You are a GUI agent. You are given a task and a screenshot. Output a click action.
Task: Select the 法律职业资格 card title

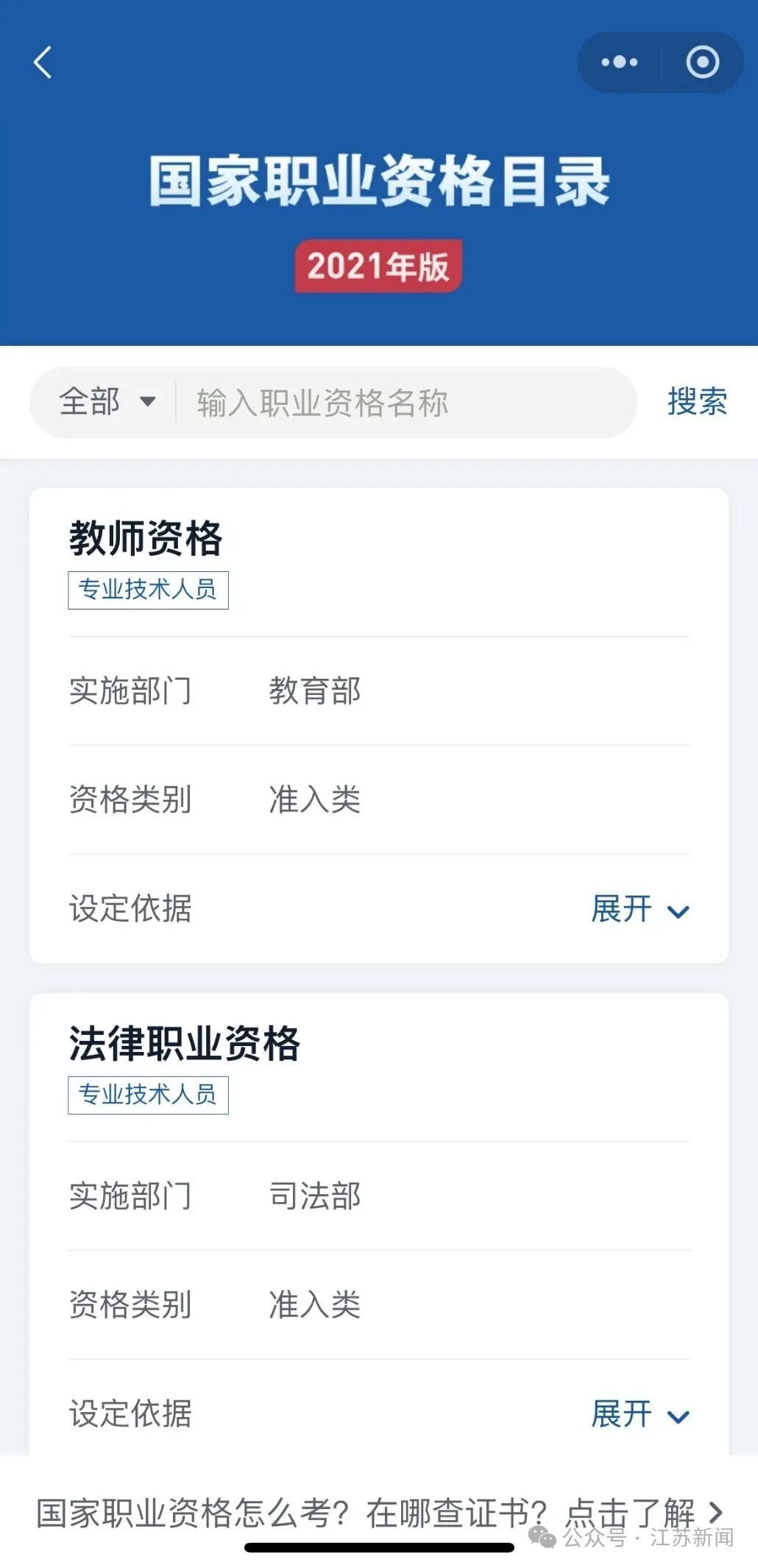[183, 1042]
